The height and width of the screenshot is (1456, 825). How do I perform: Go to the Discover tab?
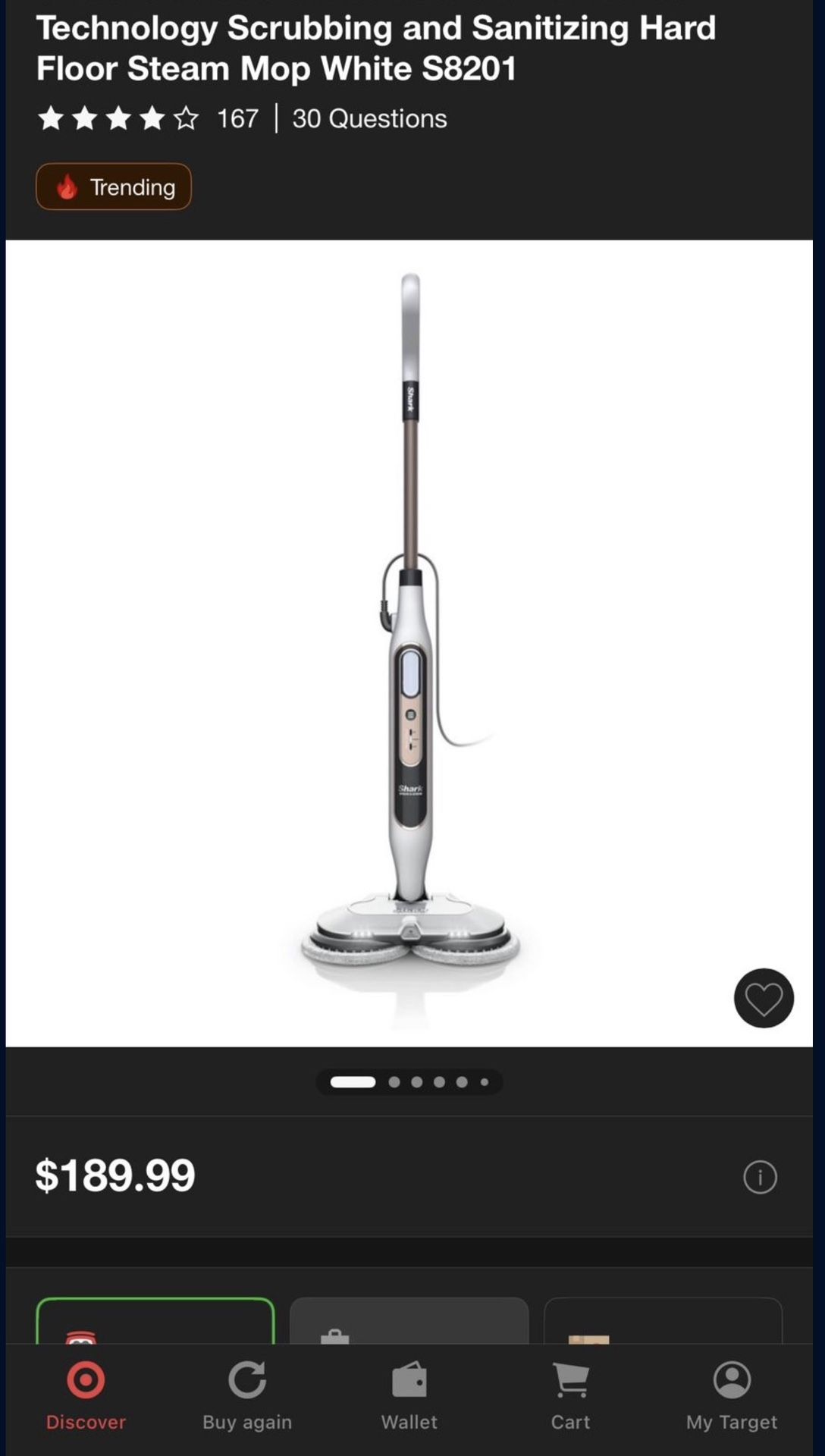[x=86, y=1396]
